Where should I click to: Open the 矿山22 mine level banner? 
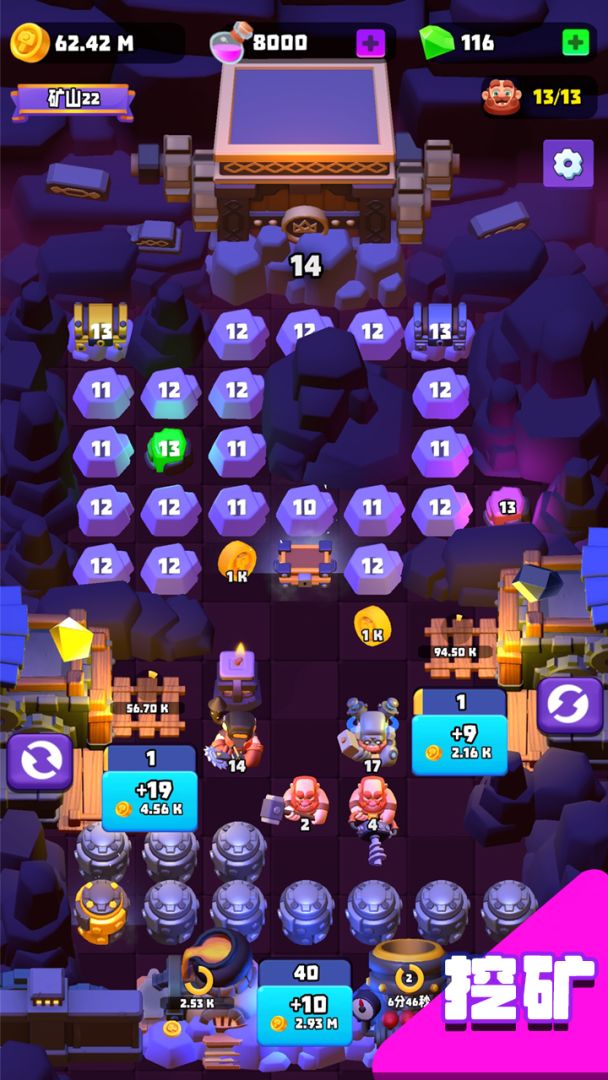point(72,99)
